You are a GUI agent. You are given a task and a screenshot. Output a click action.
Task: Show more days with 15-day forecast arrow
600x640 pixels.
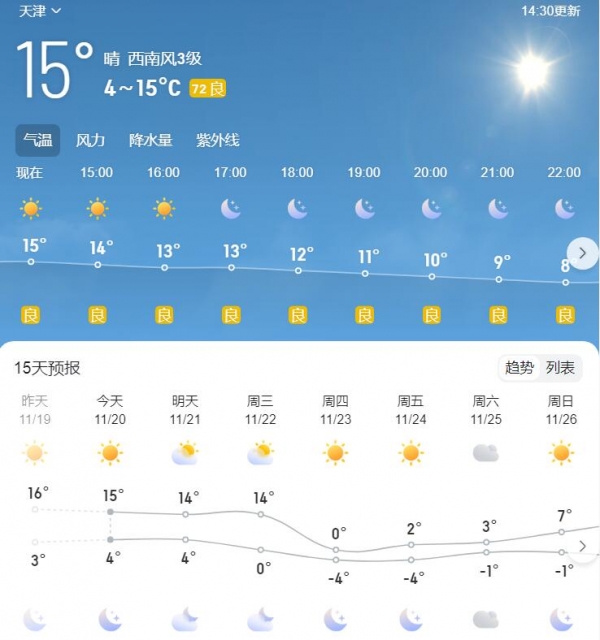(583, 546)
